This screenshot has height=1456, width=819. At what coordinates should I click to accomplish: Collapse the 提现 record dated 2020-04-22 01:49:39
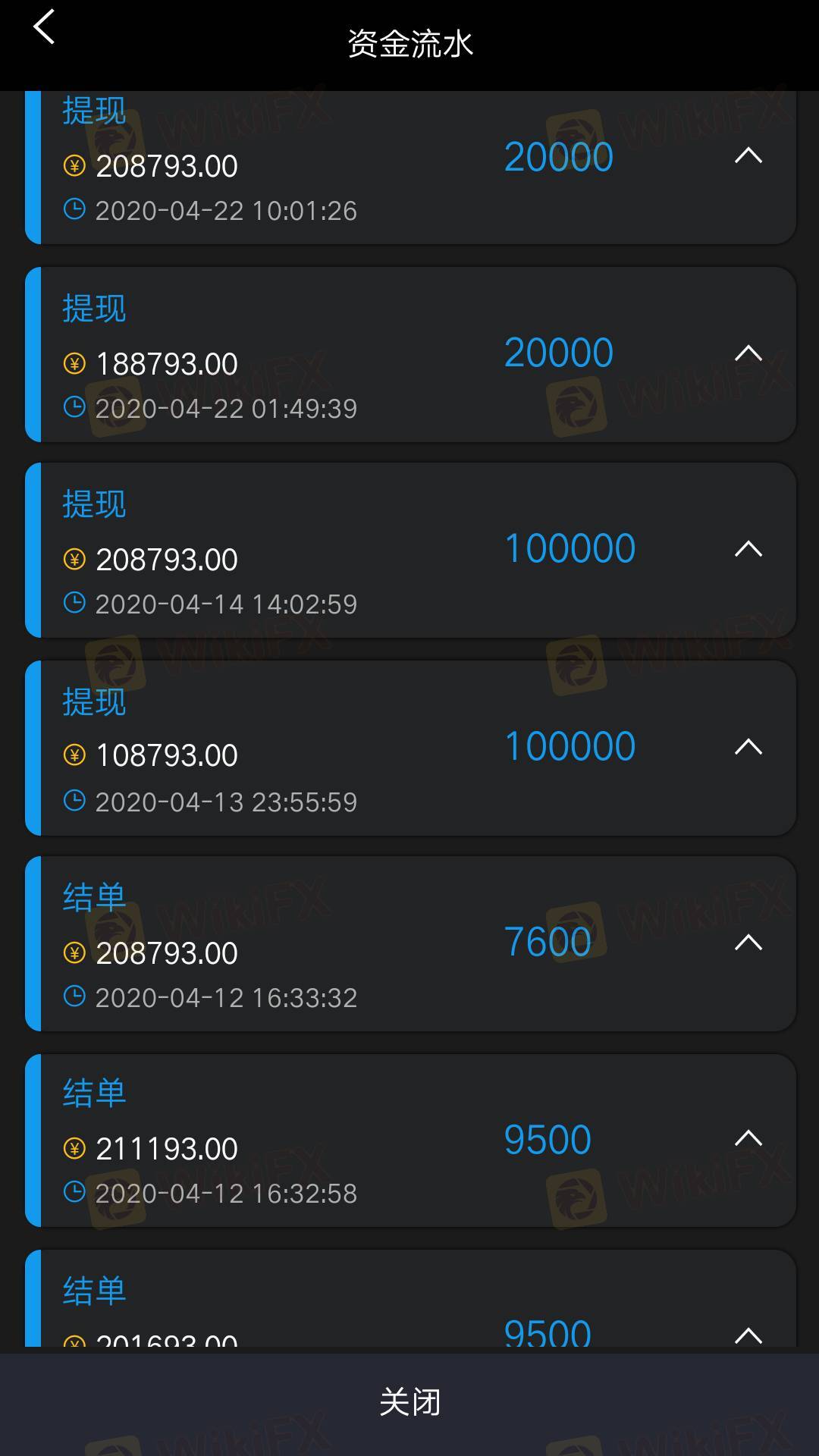pos(748,353)
